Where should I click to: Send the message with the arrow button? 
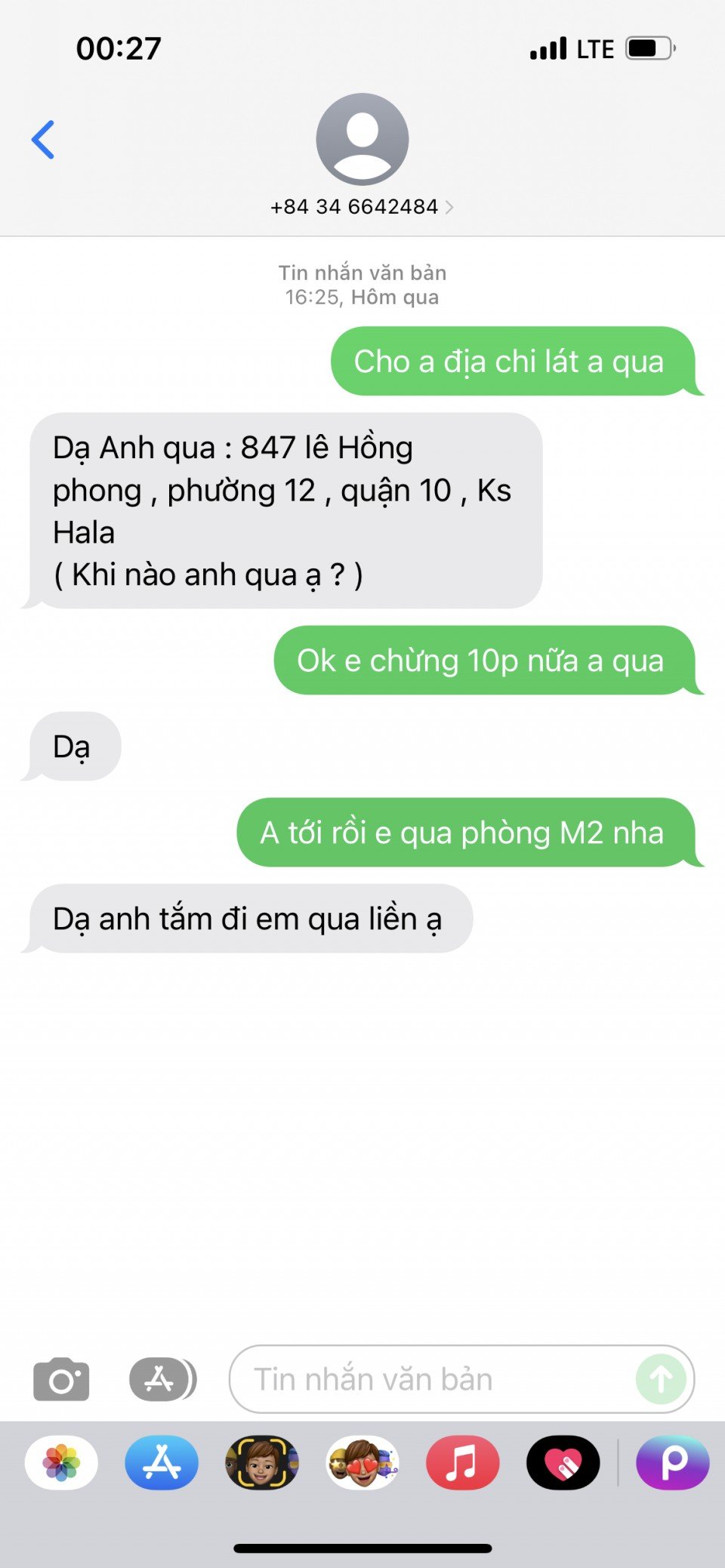[661, 1379]
